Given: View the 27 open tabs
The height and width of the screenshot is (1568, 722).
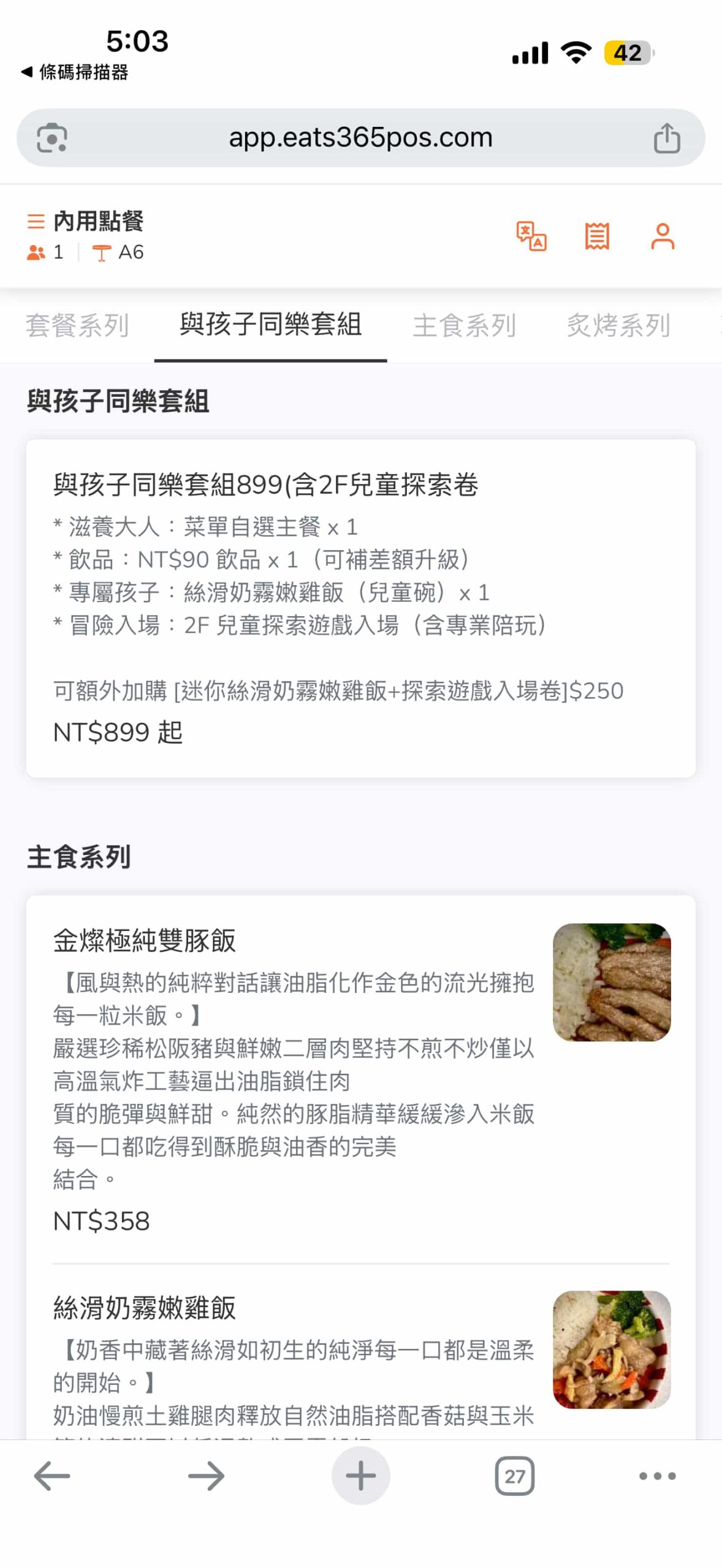Looking at the screenshot, I should click(514, 1476).
